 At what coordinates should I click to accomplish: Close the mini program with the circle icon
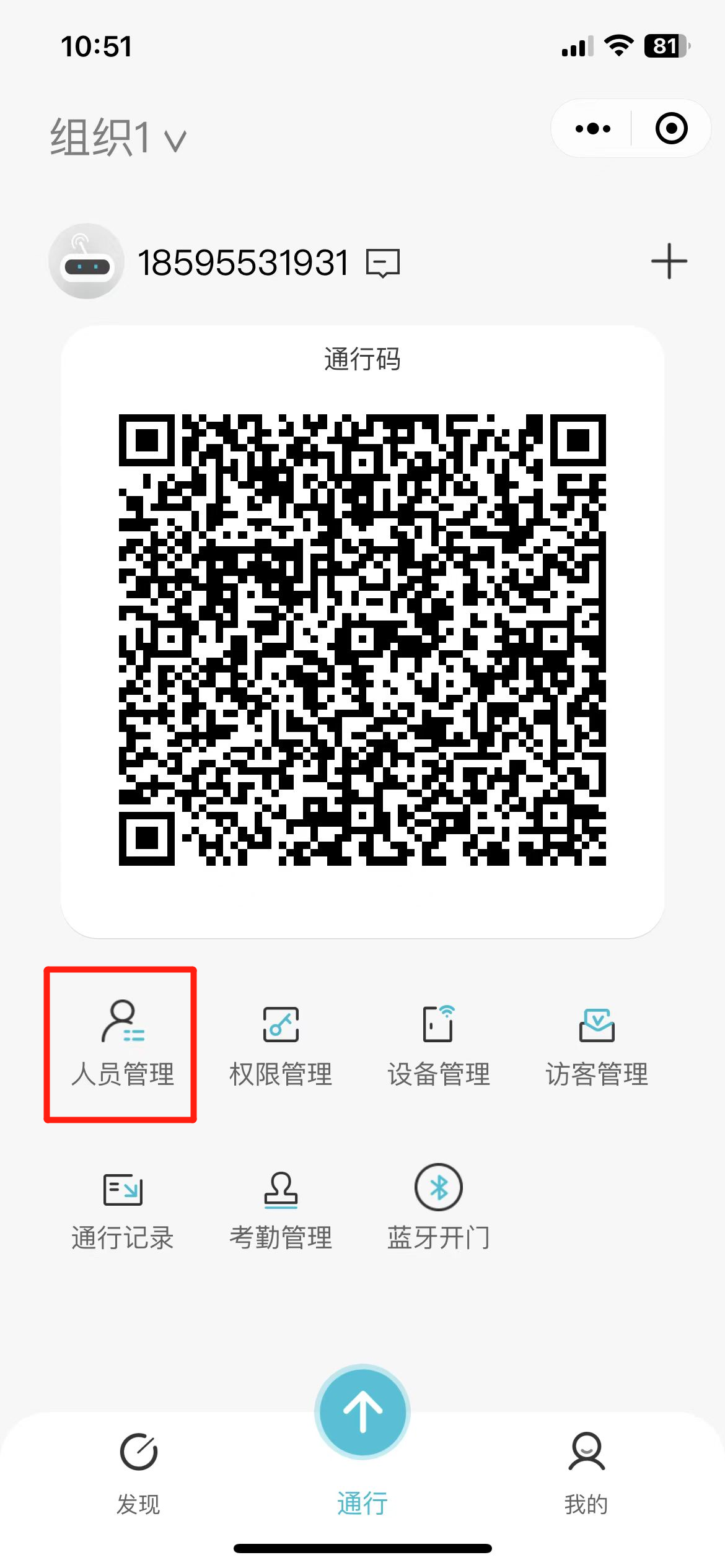[671, 128]
